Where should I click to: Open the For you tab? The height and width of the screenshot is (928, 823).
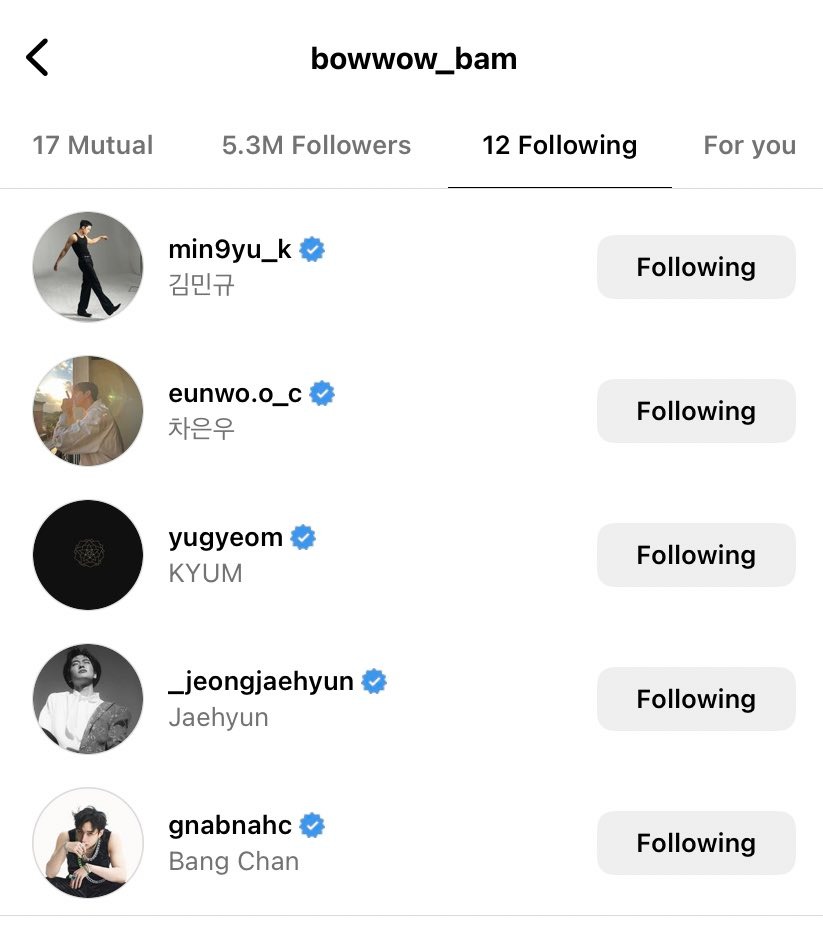(x=749, y=145)
